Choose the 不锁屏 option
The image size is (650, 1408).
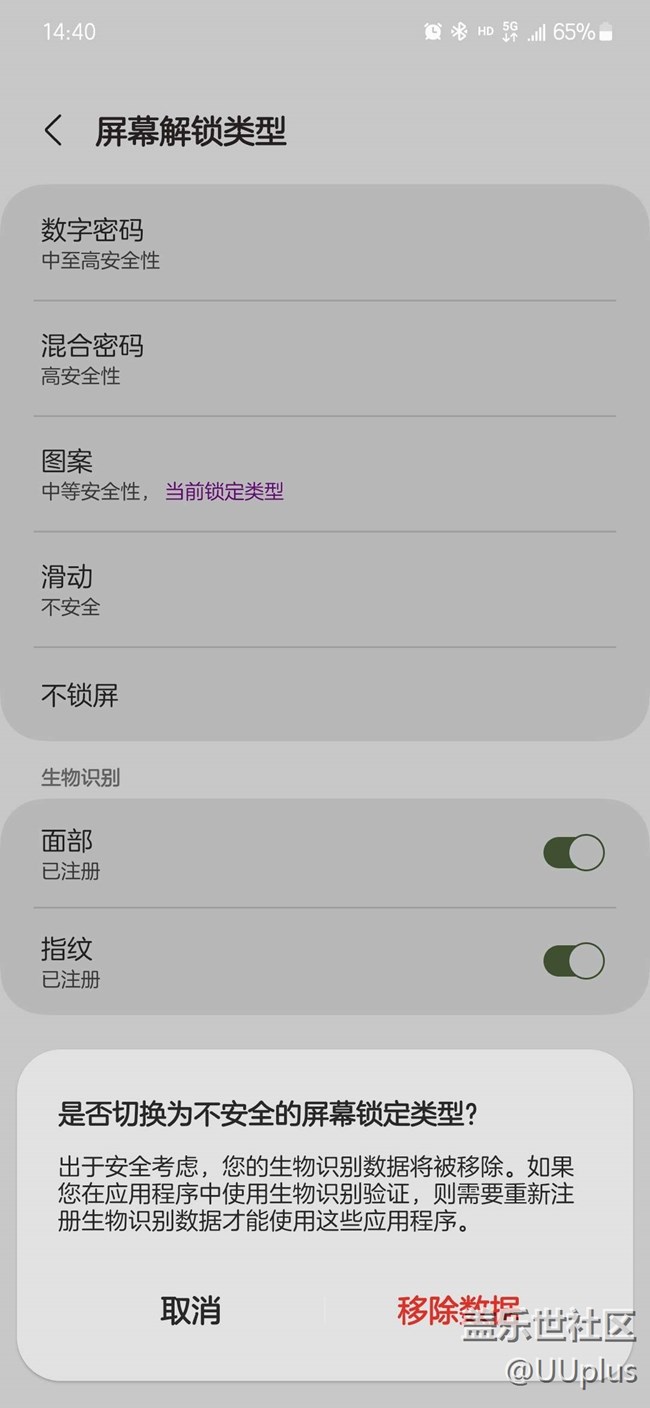click(324, 695)
